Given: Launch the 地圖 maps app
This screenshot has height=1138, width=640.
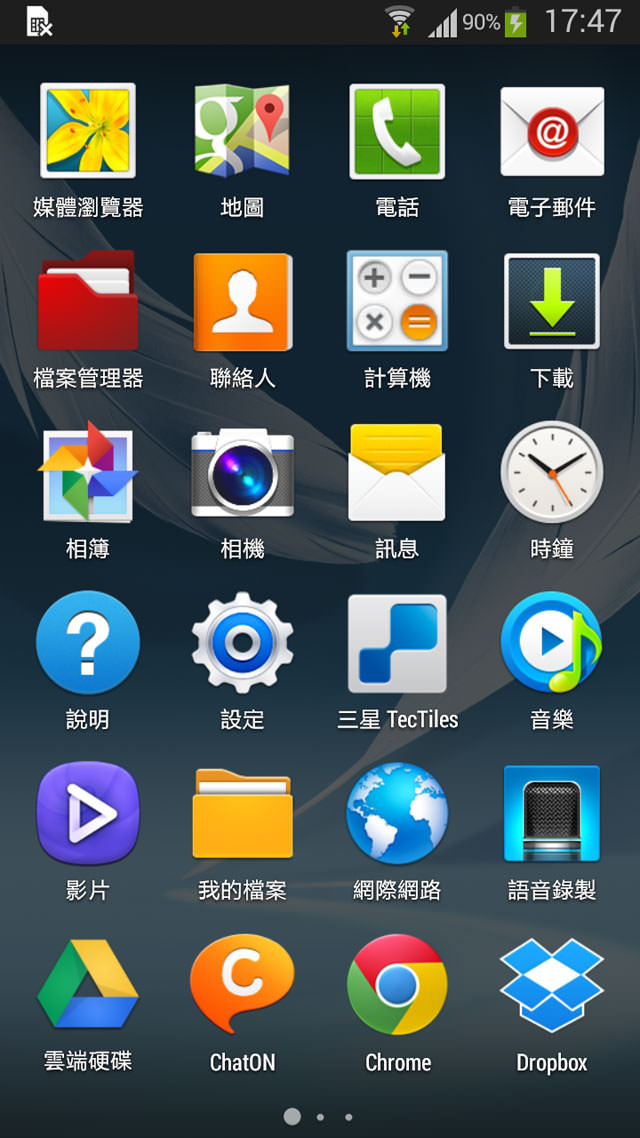Looking at the screenshot, I should [242, 131].
